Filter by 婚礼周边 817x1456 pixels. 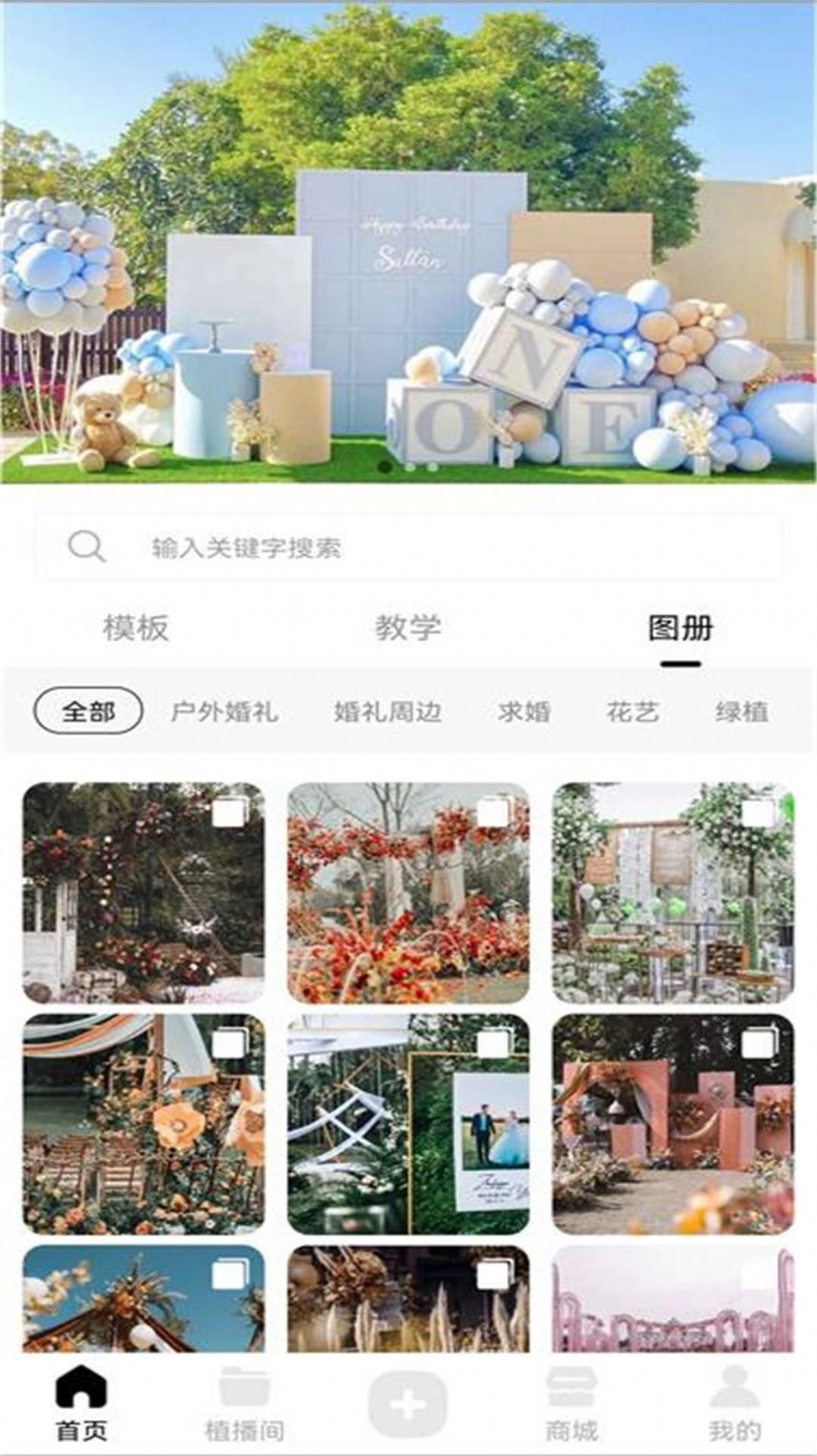tap(388, 712)
